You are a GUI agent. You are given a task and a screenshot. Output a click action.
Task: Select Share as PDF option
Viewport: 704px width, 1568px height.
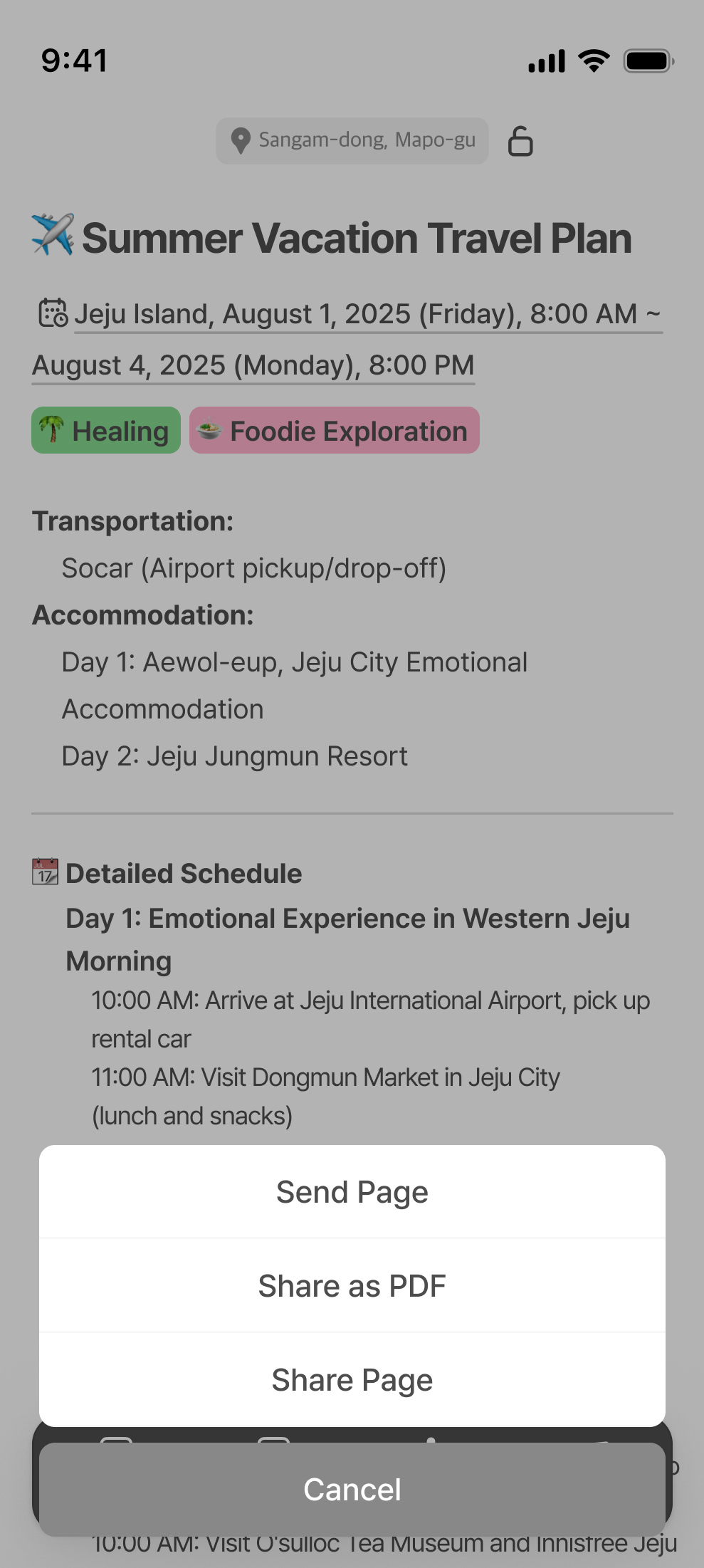point(352,1285)
